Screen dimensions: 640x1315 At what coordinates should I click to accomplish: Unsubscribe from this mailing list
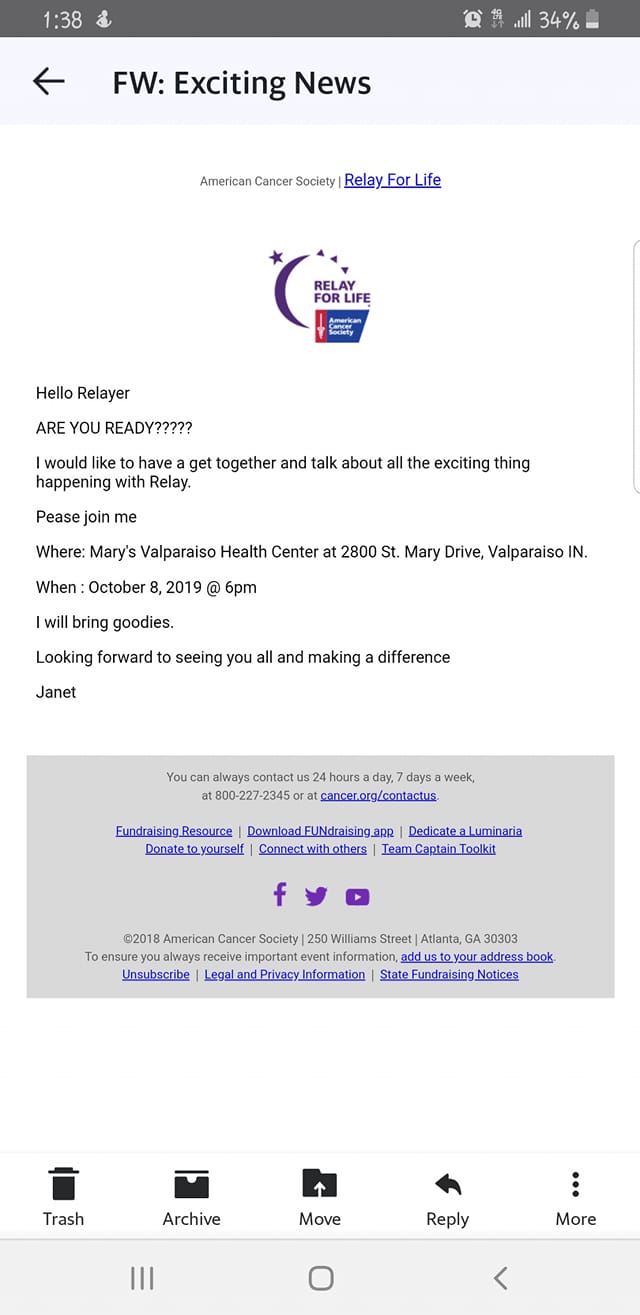pyautogui.click(x=156, y=975)
